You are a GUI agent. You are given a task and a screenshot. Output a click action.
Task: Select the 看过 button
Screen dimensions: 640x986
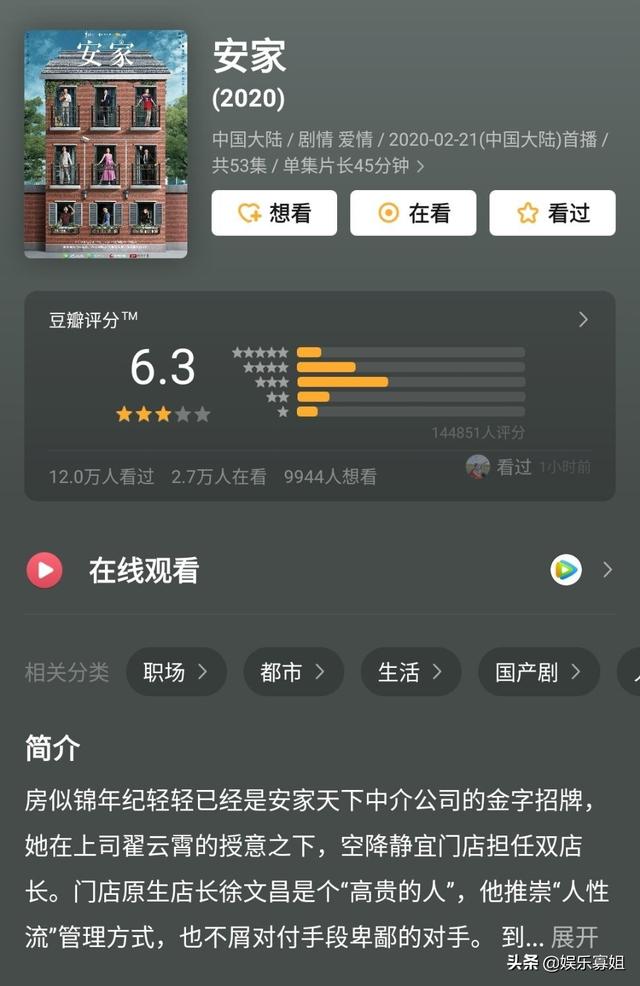pyautogui.click(x=552, y=213)
